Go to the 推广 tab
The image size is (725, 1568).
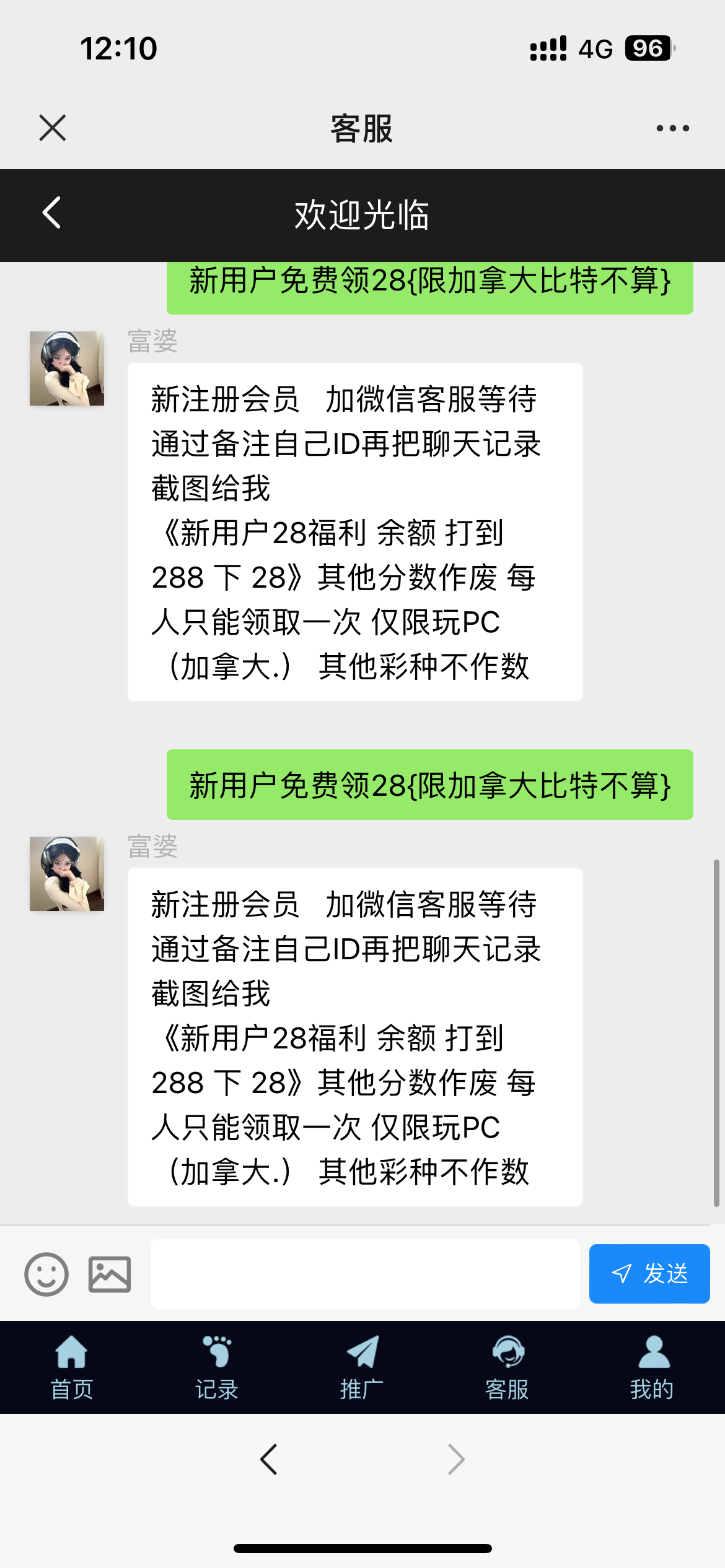pos(362,1367)
